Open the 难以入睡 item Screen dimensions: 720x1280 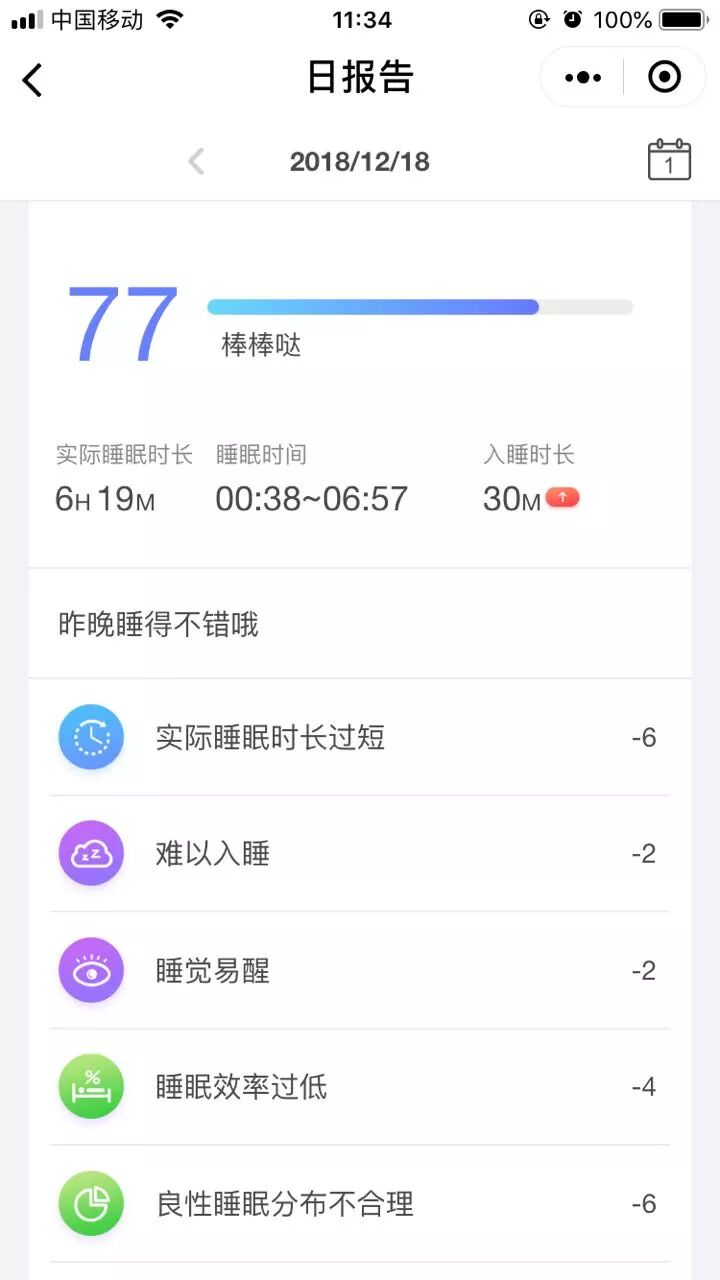360,854
